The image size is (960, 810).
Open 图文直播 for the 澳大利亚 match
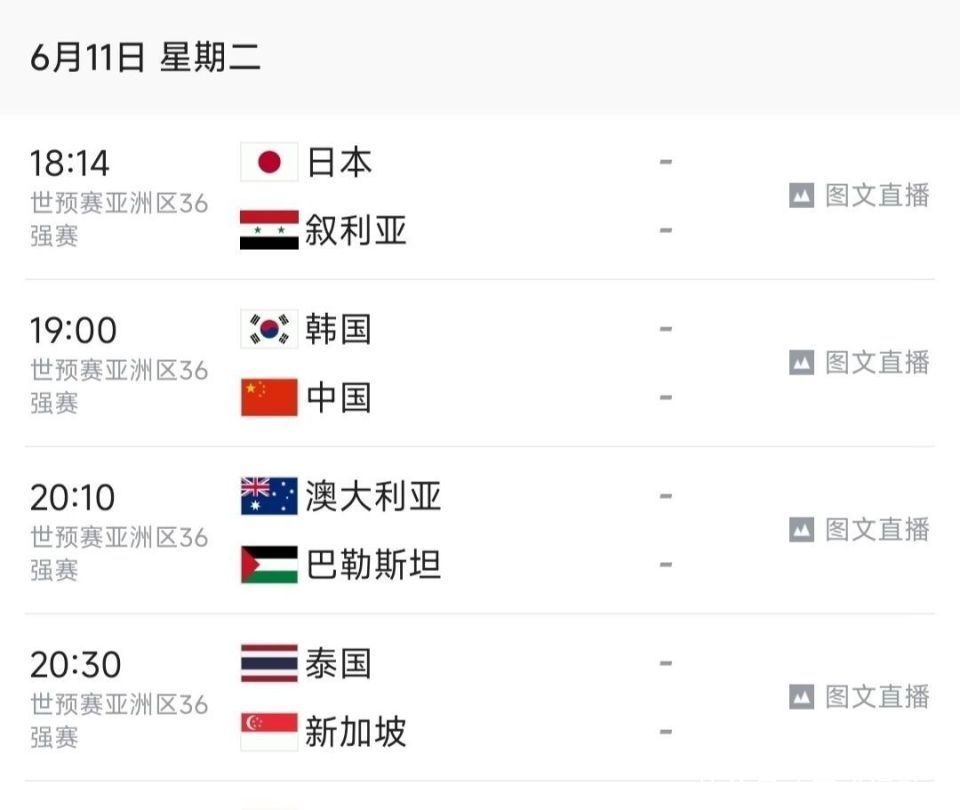[860, 530]
